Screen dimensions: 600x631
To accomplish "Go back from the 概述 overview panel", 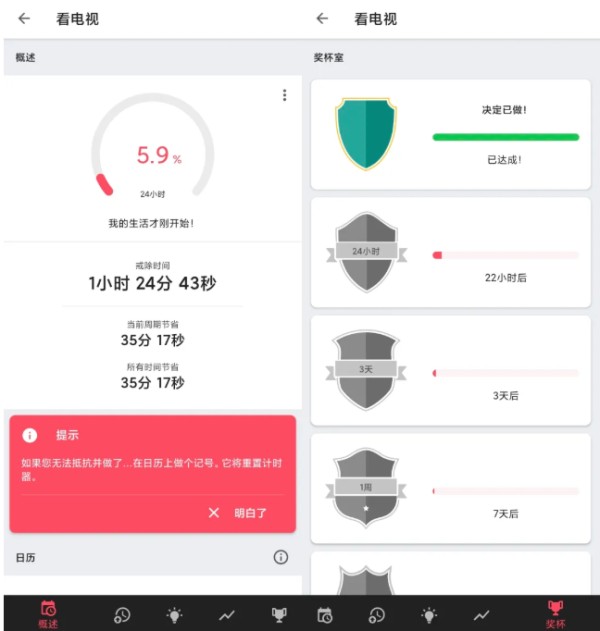I will [x=24, y=18].
